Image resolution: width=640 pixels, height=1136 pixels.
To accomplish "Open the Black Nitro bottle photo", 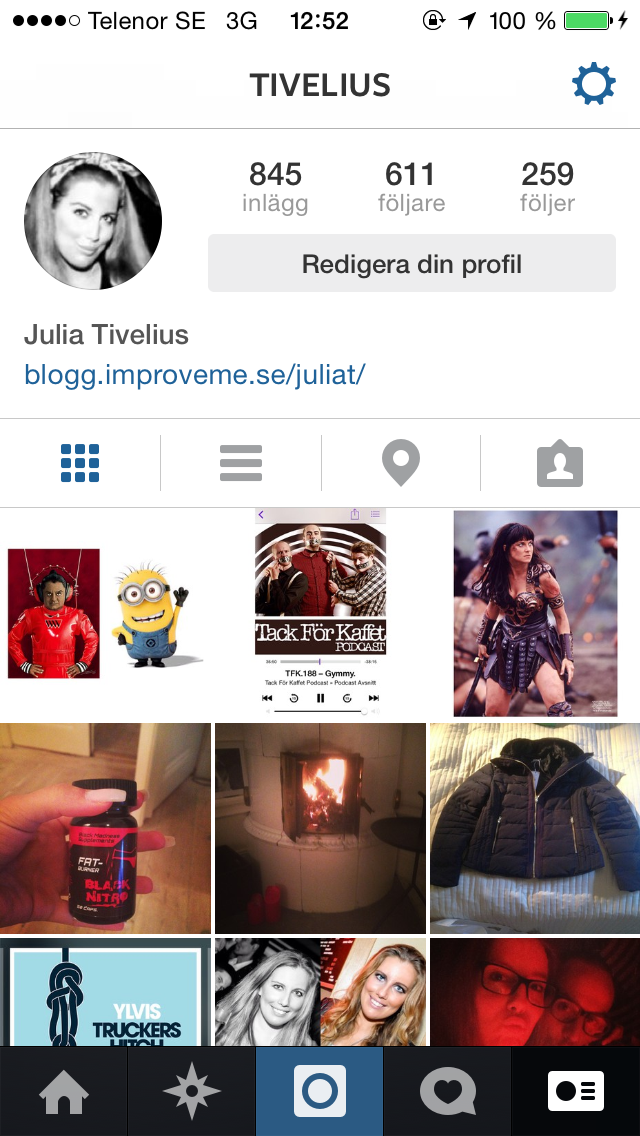I will pos(105,828).
